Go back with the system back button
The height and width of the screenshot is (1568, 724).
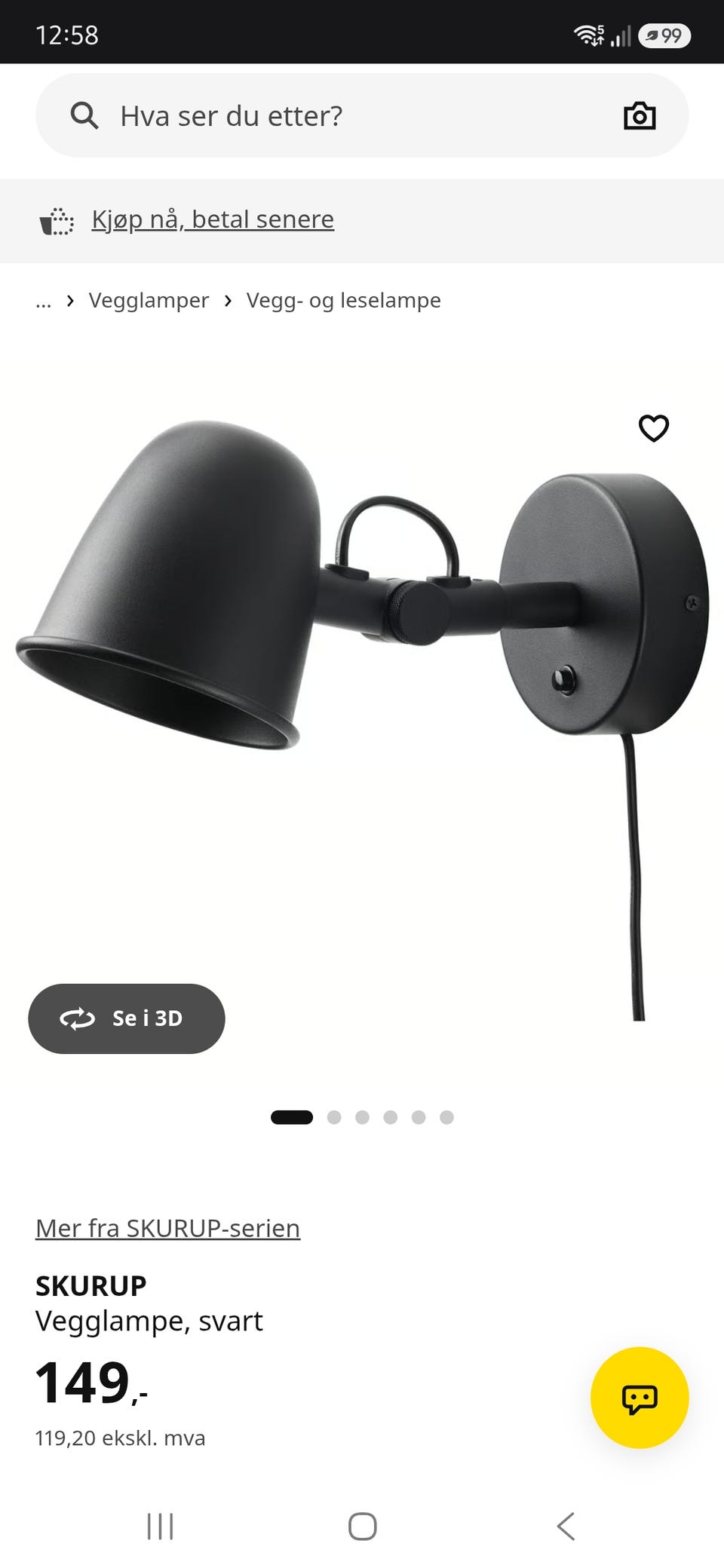coord(566,1527)
